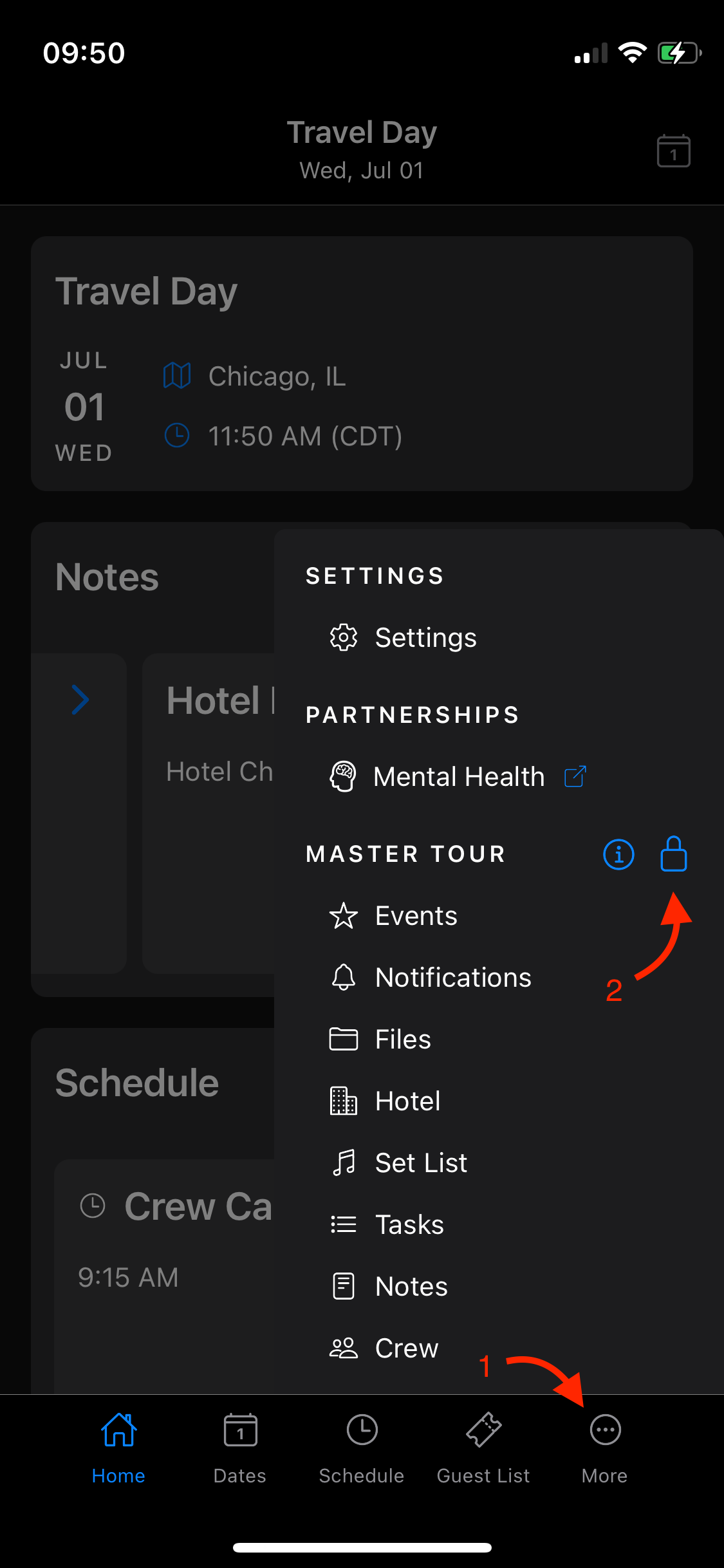Open Set List via the music note icon
This screenshot has height=1568, width=724.
[x=343, y=1162]
